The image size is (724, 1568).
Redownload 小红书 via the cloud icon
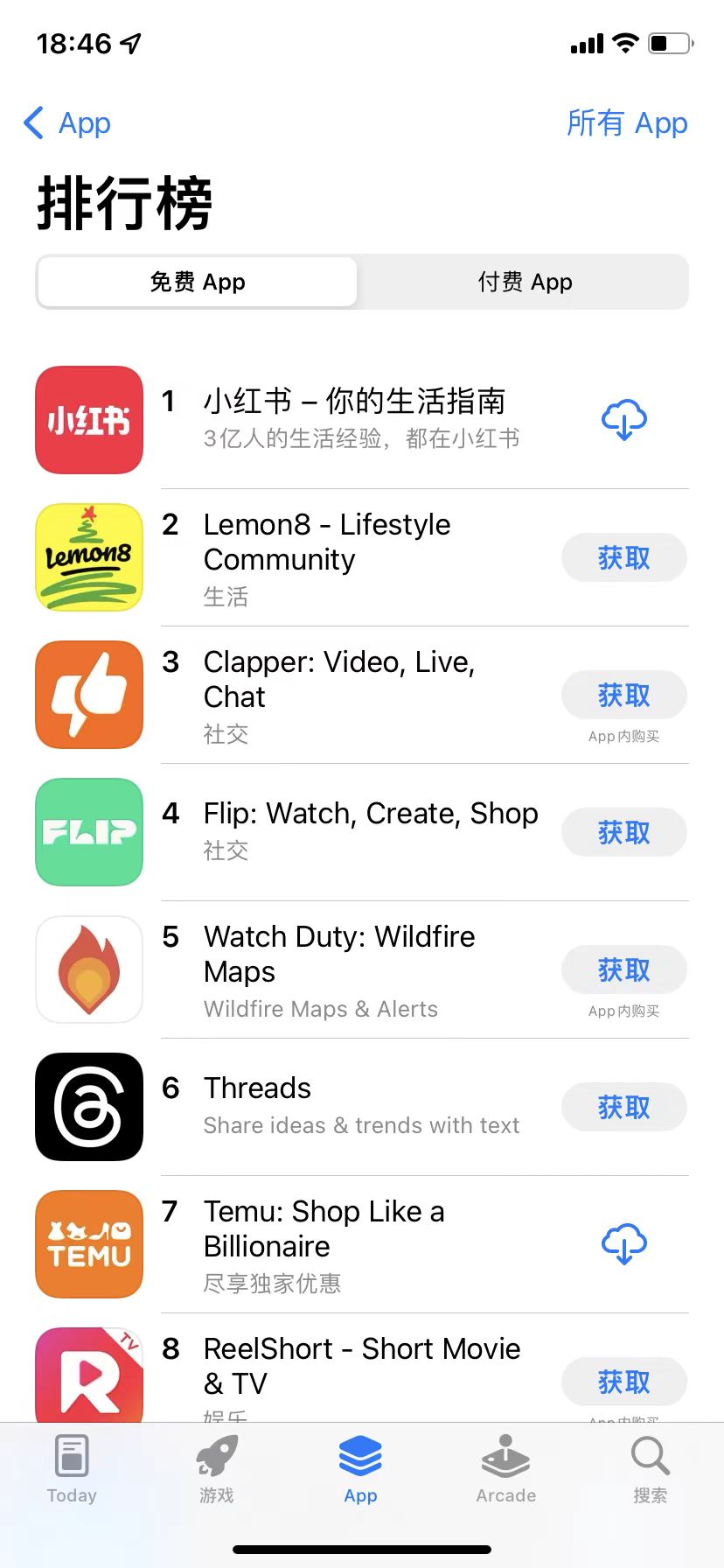(x=623, y=420)
